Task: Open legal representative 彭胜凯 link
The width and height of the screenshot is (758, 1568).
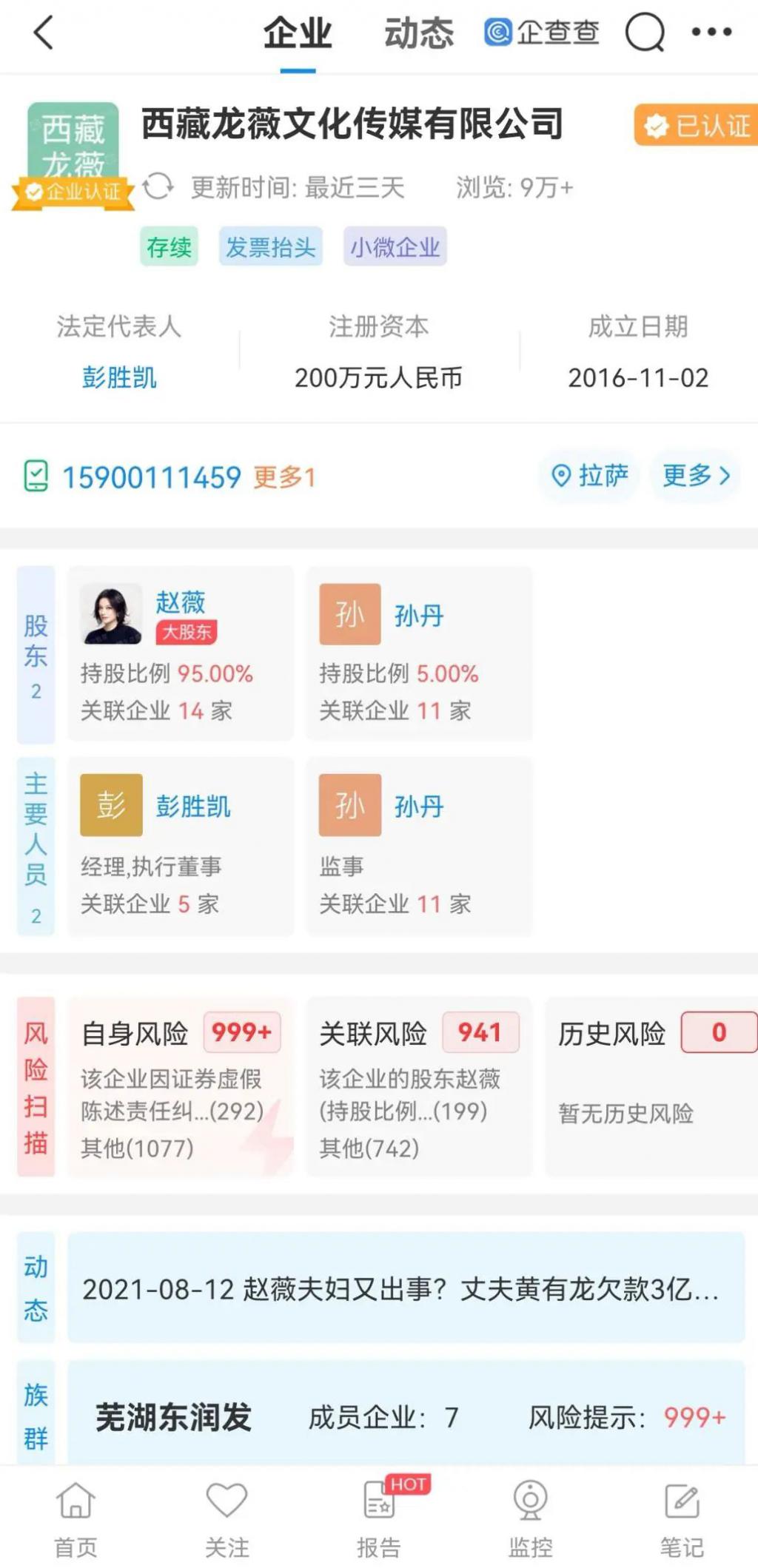Action: pos(119,377)
